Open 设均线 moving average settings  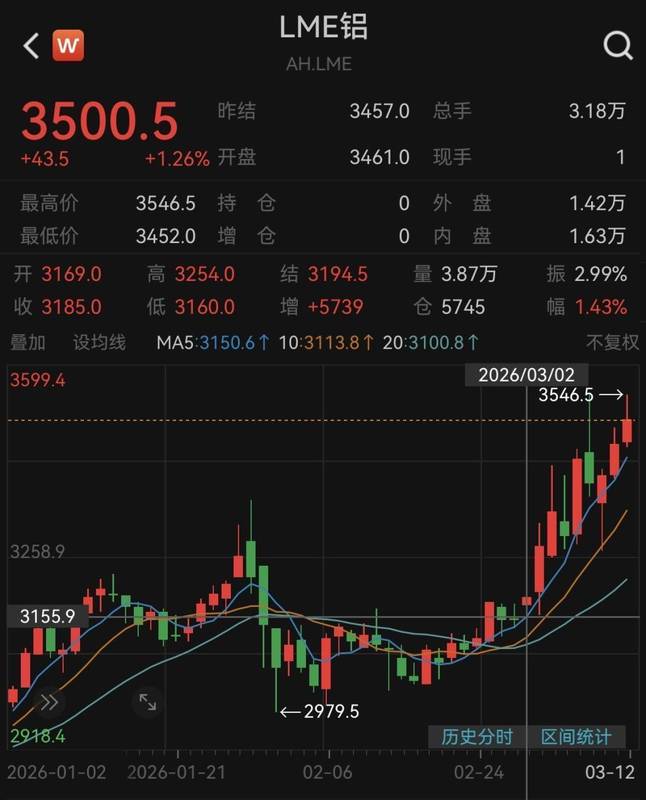click(99, 343)
